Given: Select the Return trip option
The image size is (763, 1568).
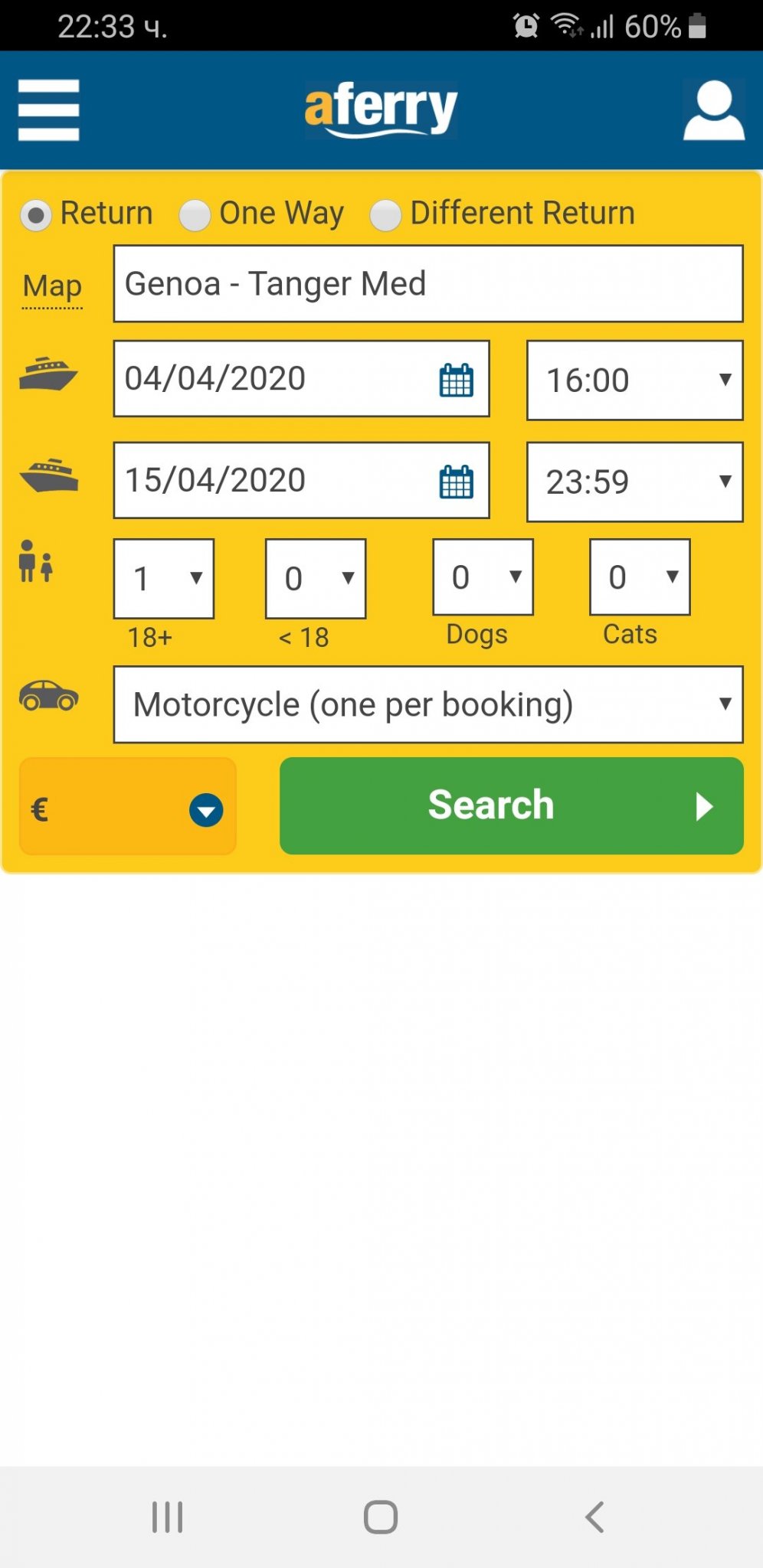Looking at the screenshot, I should click(x=36, y=215).
